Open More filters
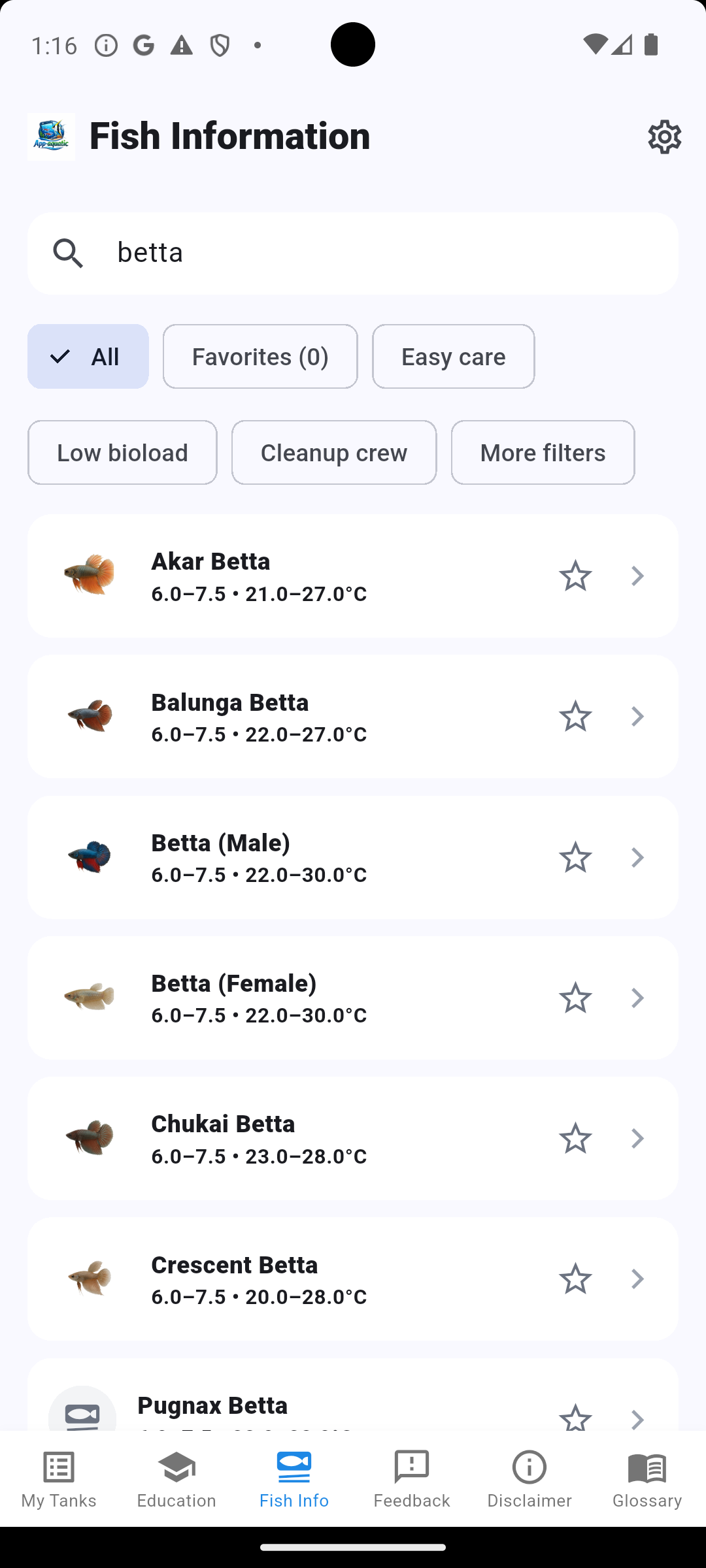The image size is (706, 1568). pyautogui.click(x=543, y=452)
